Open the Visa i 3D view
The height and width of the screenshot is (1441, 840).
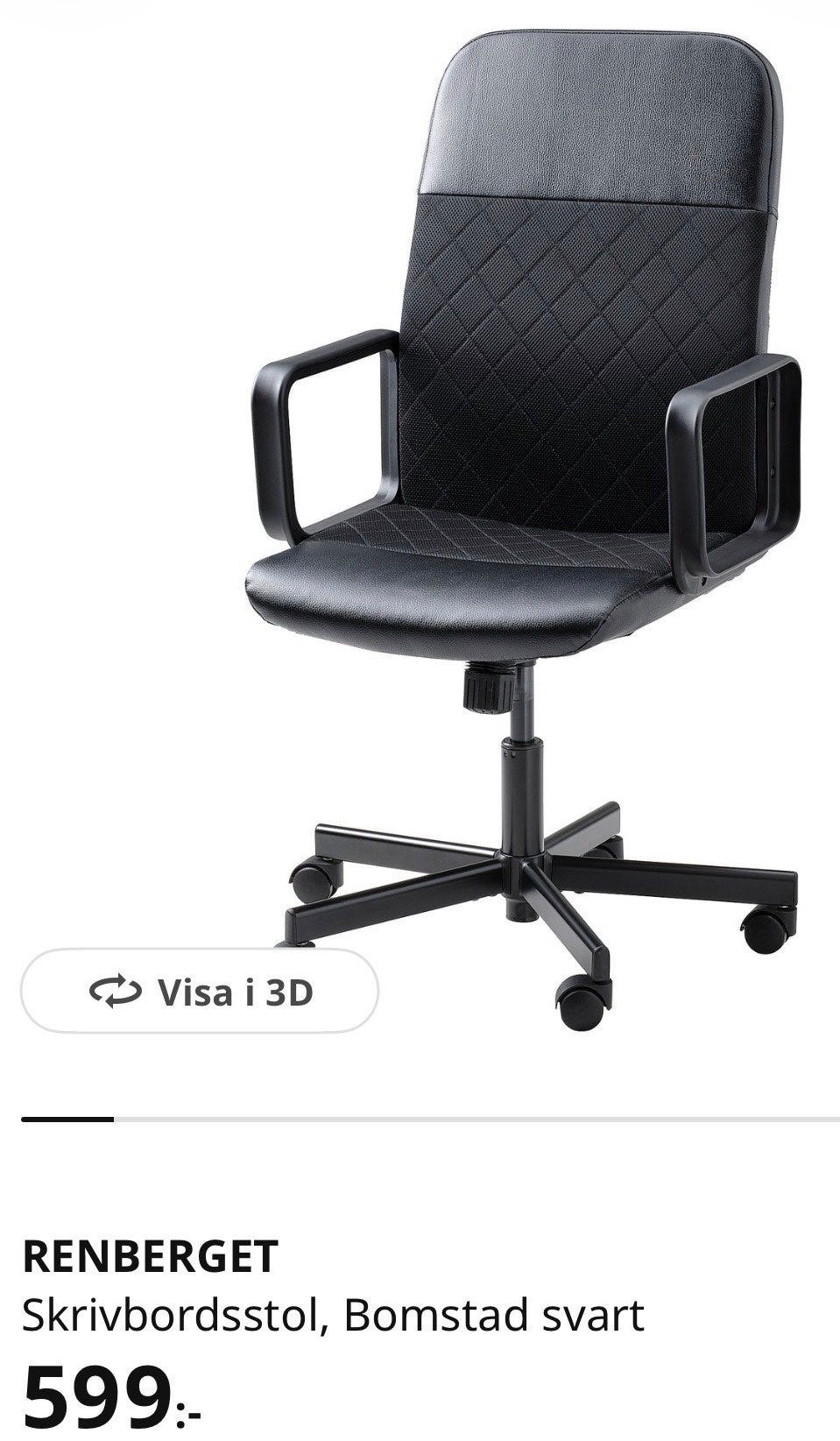point(200,992)
